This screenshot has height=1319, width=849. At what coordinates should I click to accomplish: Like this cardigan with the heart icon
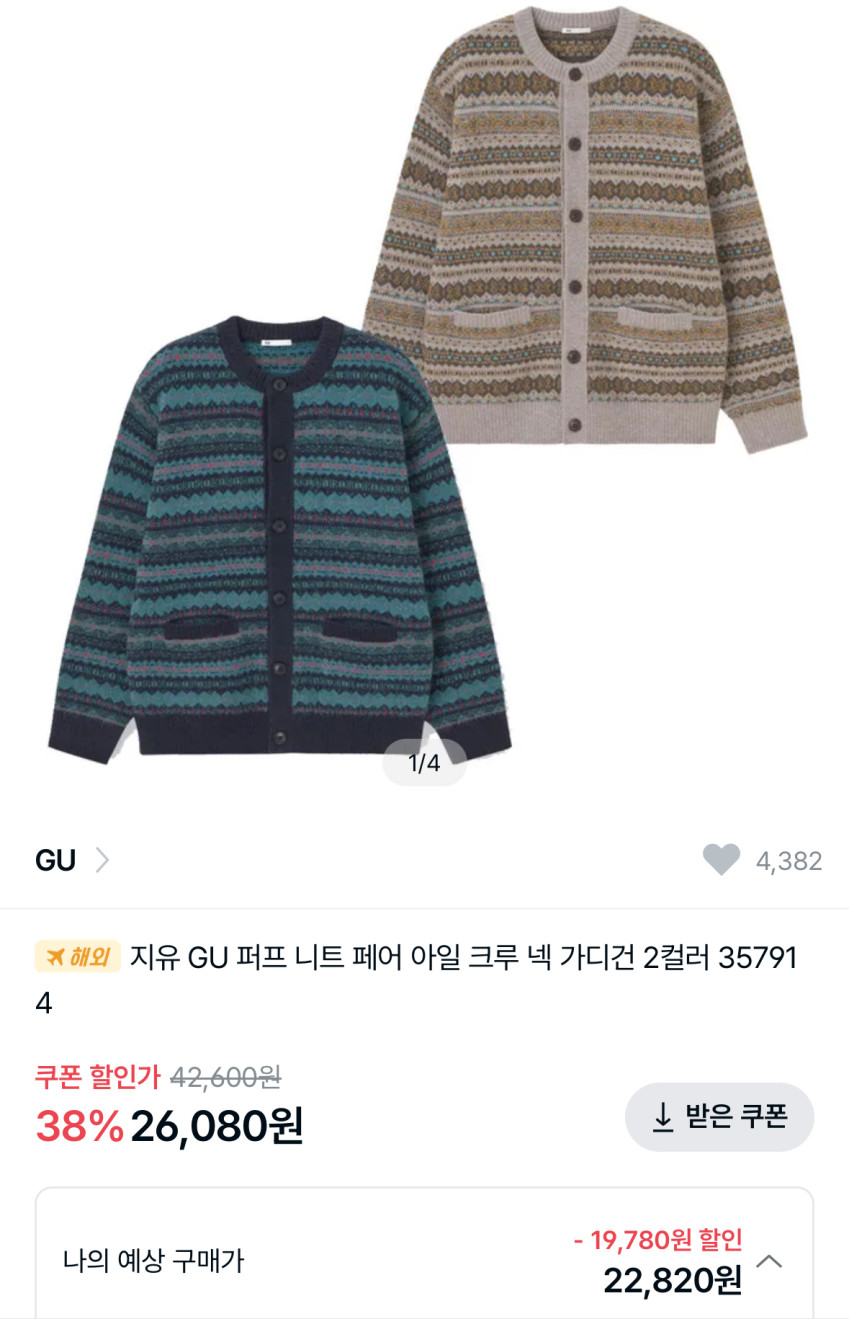click(x=721, y=860)
